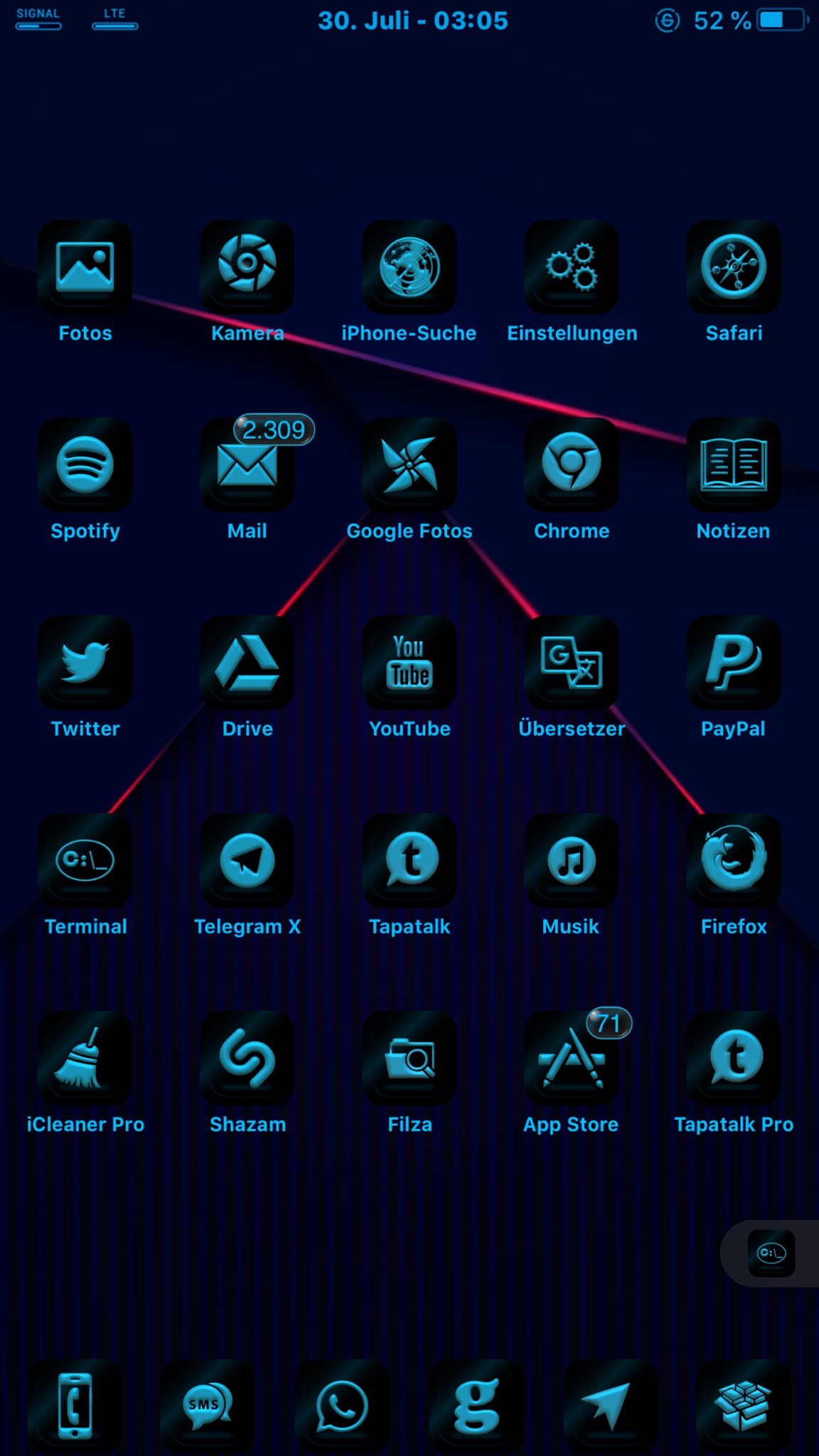The height and width of the screenshot is (1456, 819).
Task: Open Chrome browser
Action: (x=572, y=465)
